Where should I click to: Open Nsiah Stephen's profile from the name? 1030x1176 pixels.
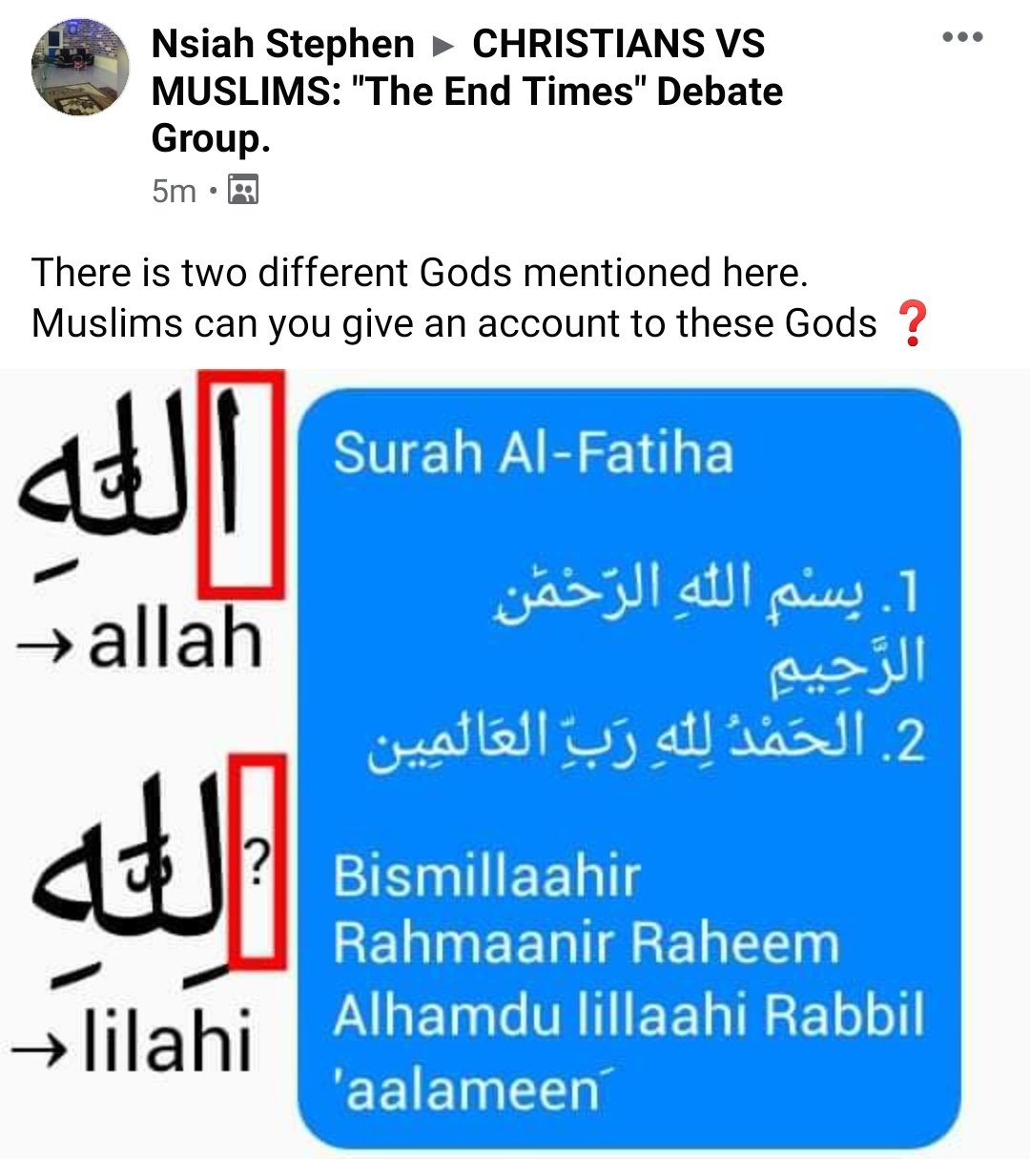pyautogui.click(x=282, y=44)
